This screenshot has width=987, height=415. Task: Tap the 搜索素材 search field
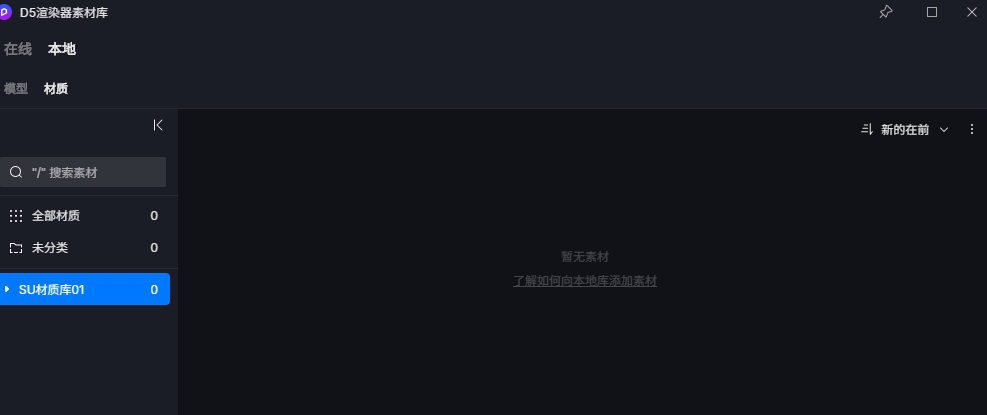click(90, 172)
